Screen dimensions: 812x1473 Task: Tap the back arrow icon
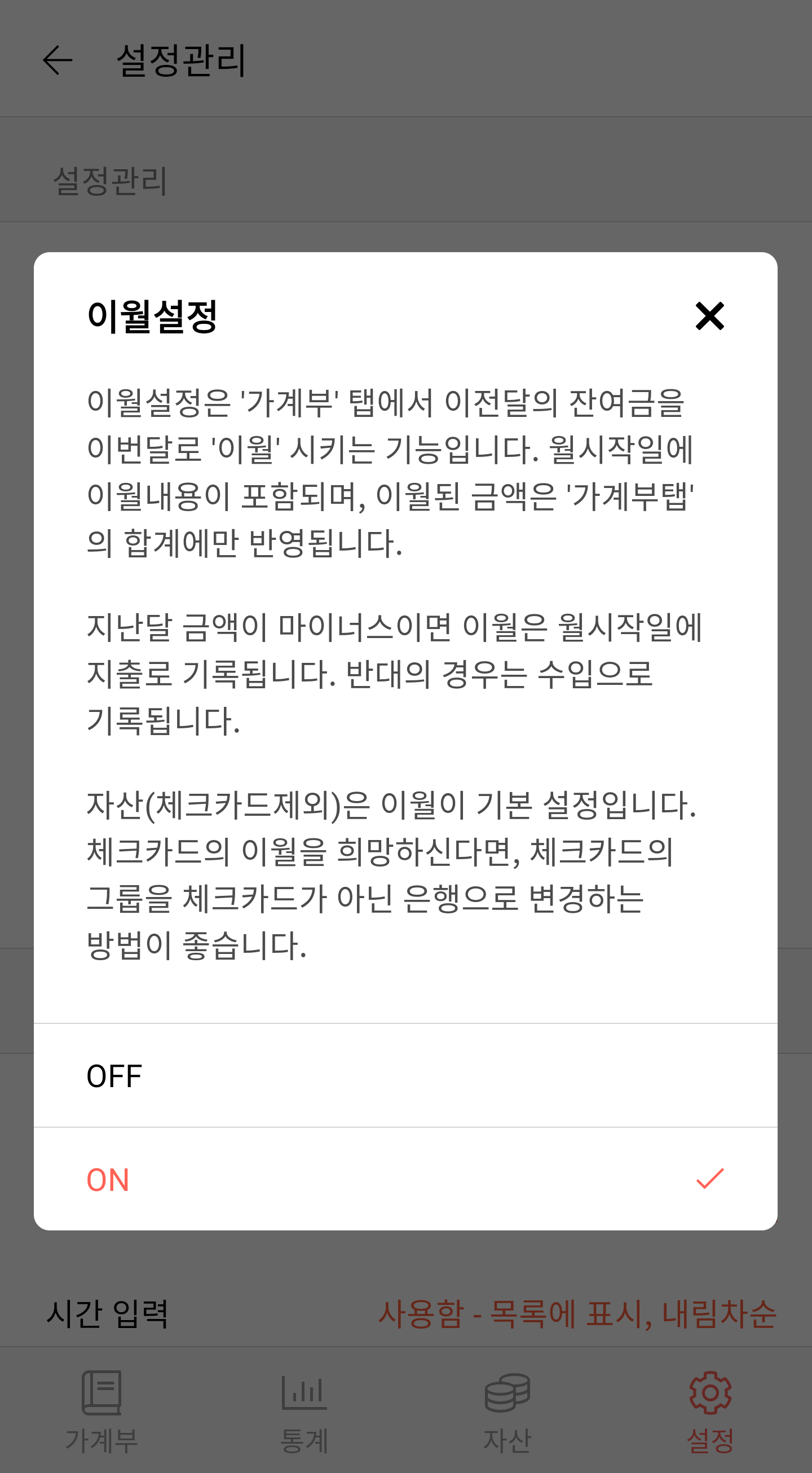point(56,59)
